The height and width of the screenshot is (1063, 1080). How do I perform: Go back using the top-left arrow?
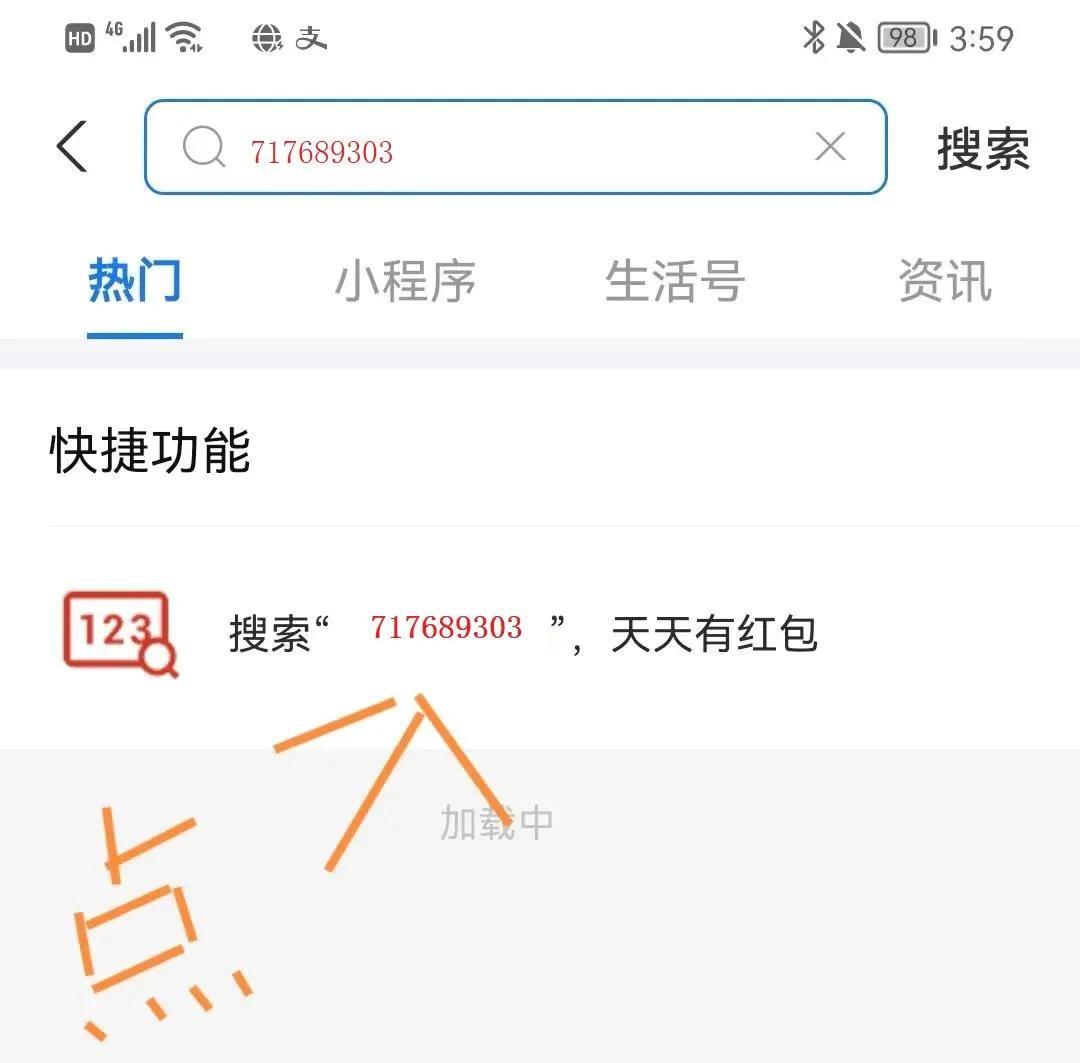tap(72, 147)
